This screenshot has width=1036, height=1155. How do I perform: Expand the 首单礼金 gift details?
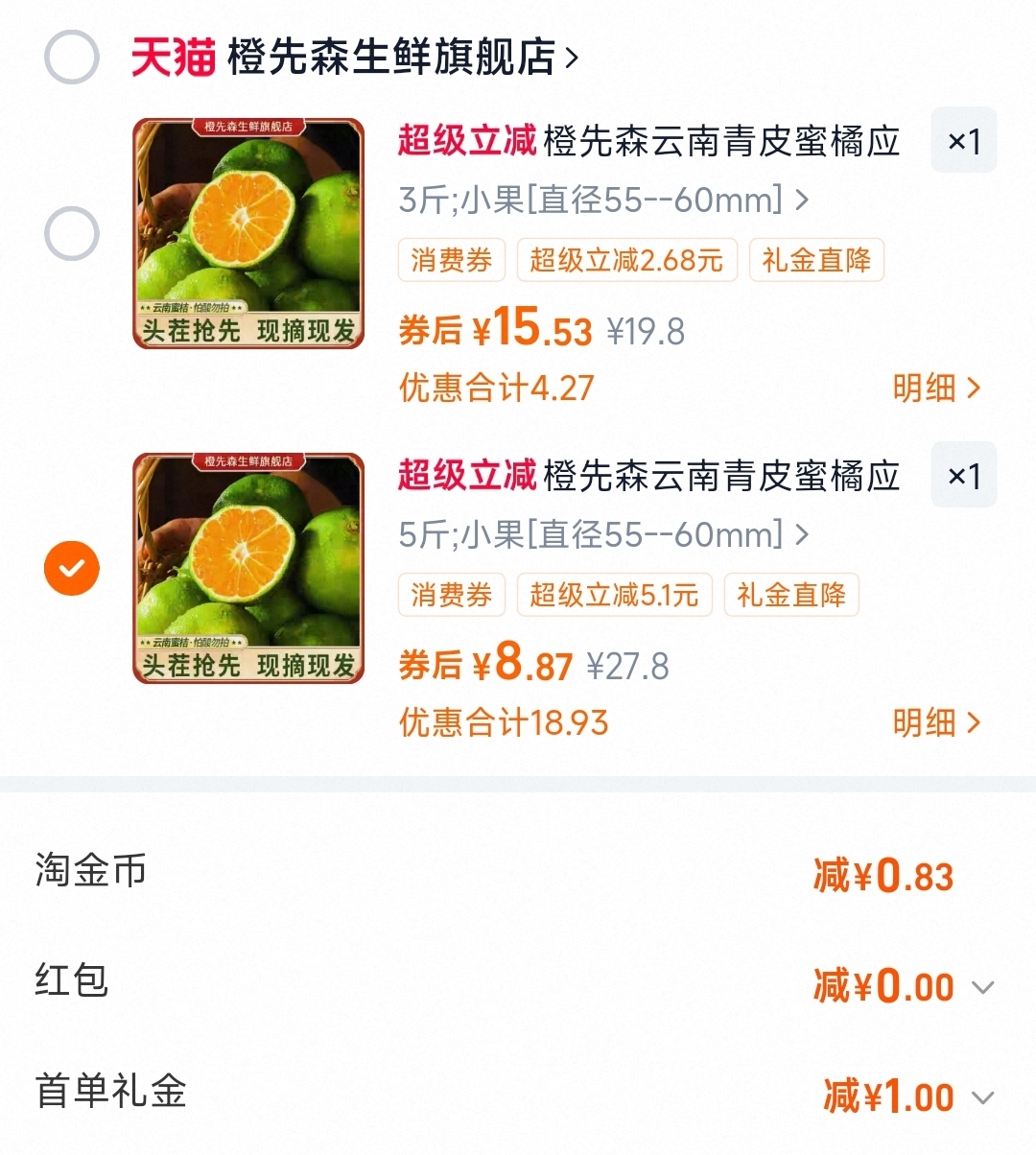(980, 1096)
